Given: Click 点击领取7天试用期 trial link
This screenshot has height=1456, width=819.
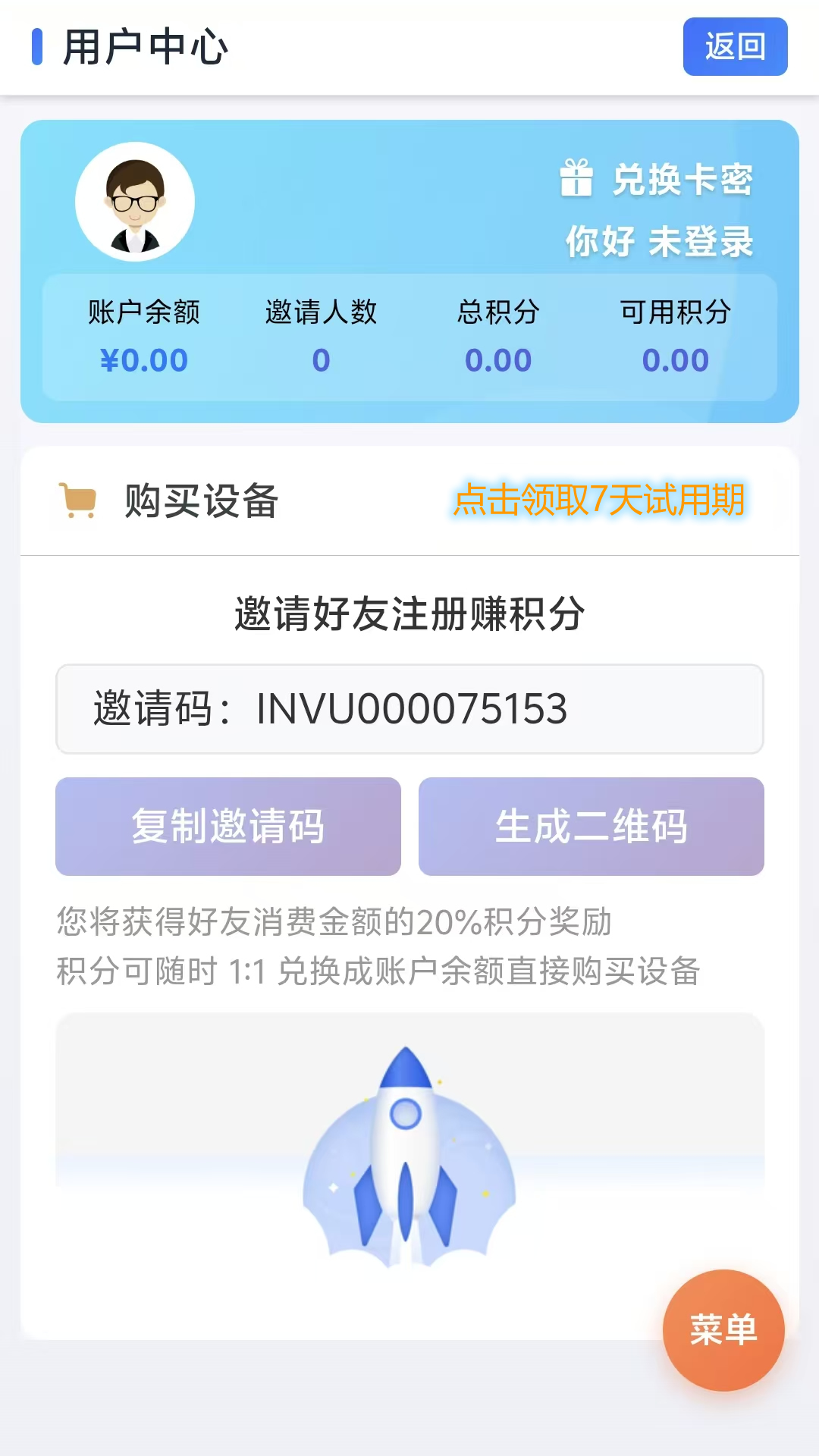Looking at the screenshot, I should 601,500.
